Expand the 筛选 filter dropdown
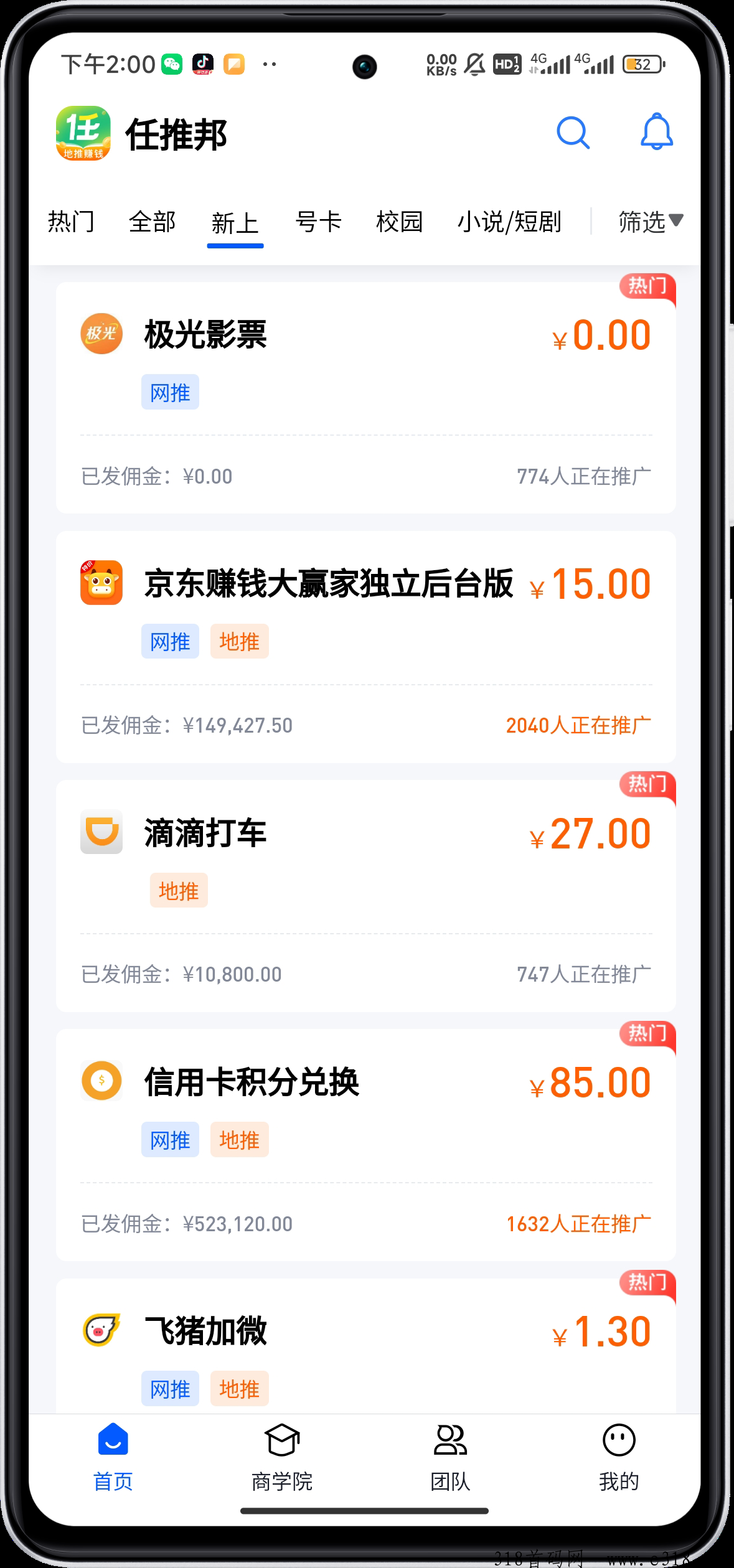The image size is (734, 1568). click(x=650, y=222)
